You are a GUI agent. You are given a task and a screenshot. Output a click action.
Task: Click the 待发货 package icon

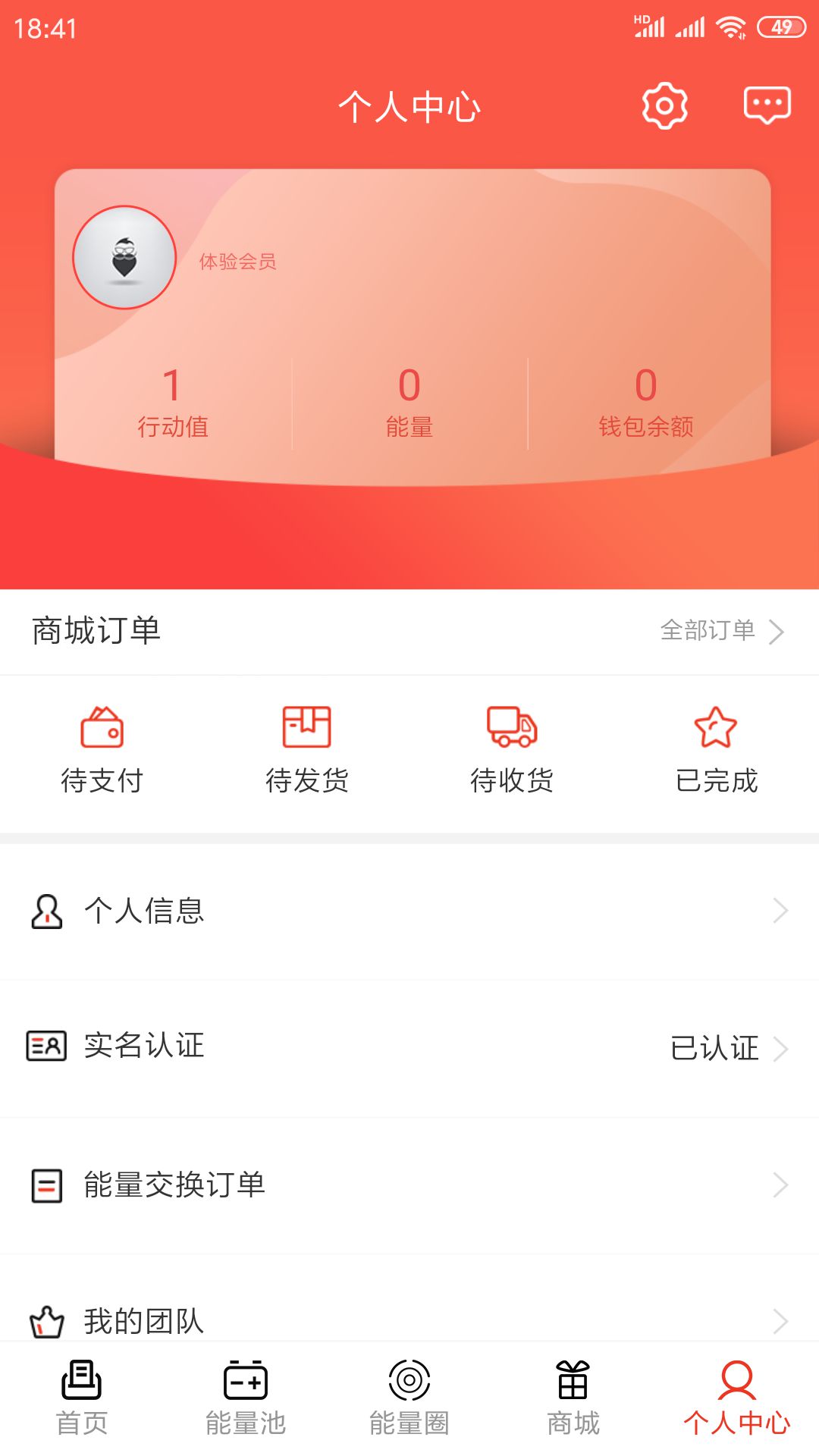306,726
